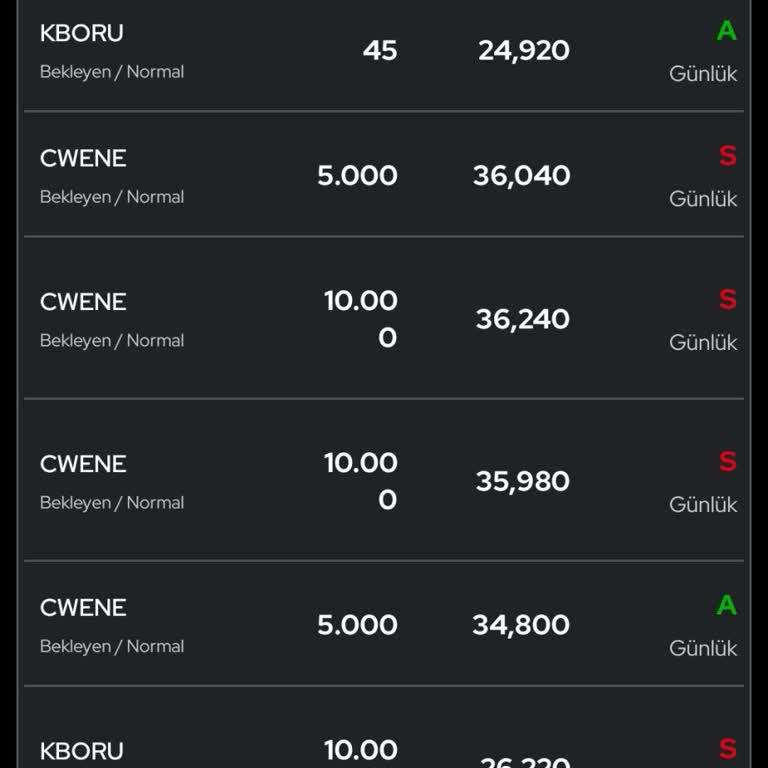View the CWENE order priced 35,980
Image resolution: width=768 pixels, height=768 pixels.
click(x=384, y=481)
